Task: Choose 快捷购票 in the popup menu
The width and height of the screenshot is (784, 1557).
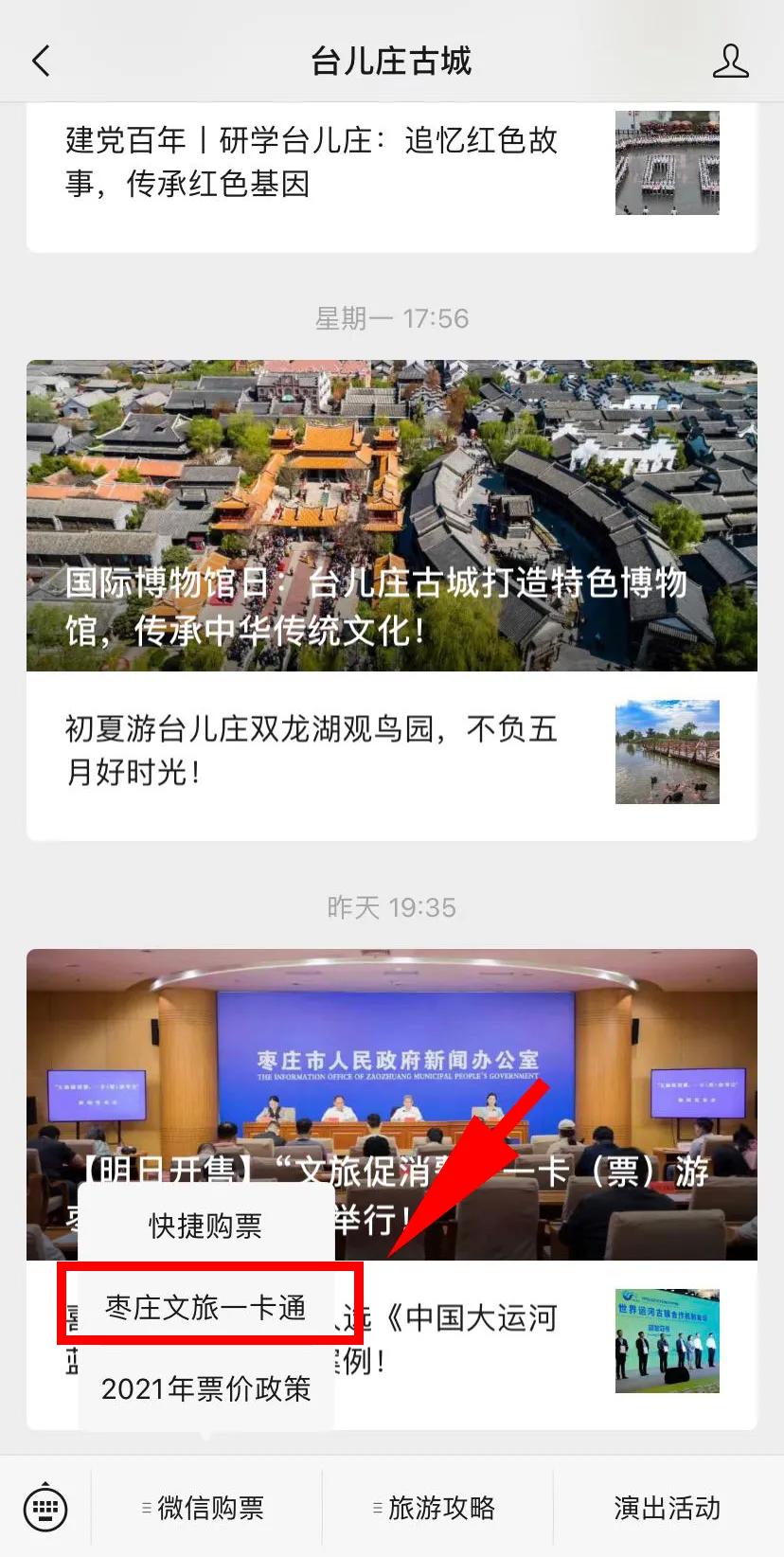Action: click(x=206, y=1225)
